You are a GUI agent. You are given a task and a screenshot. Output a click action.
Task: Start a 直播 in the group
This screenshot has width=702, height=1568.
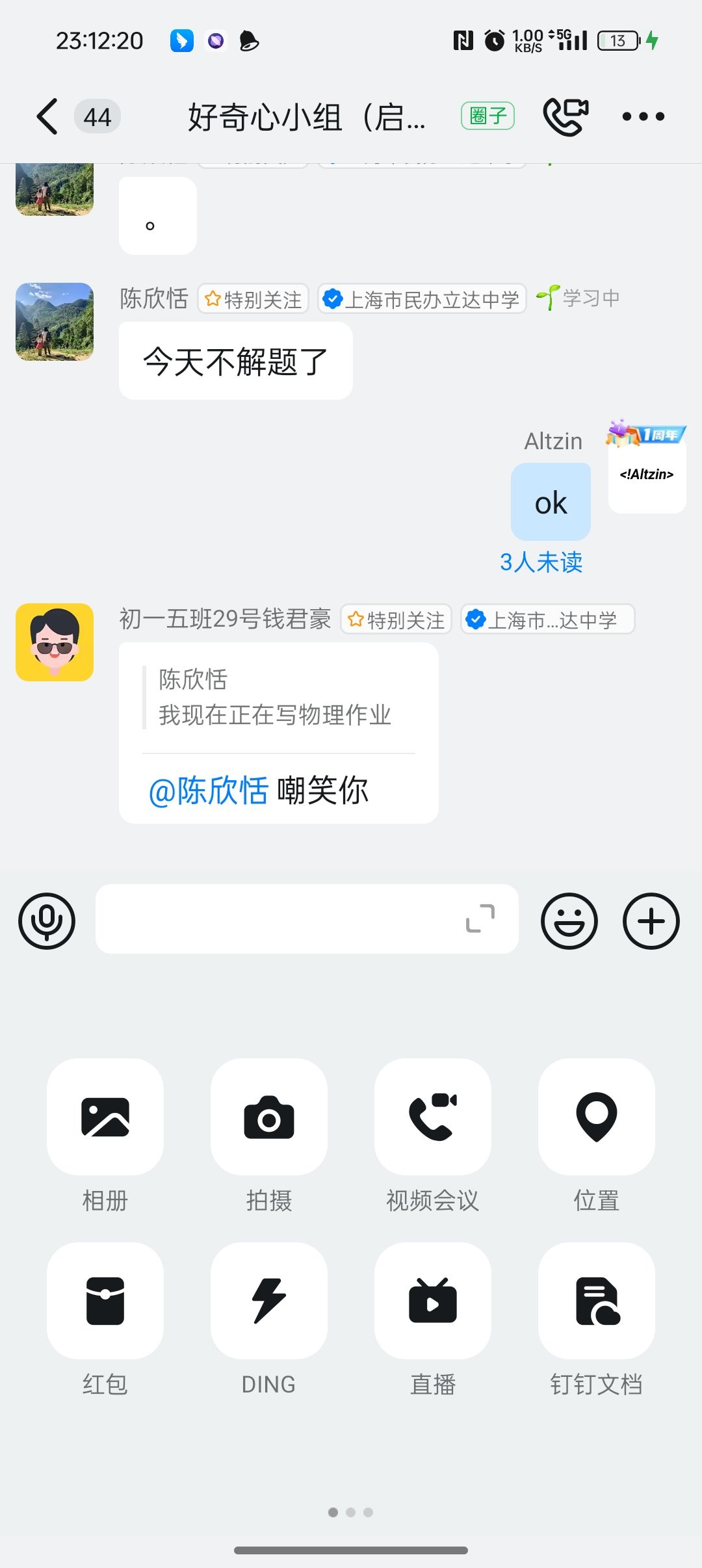click(433, 1301)
